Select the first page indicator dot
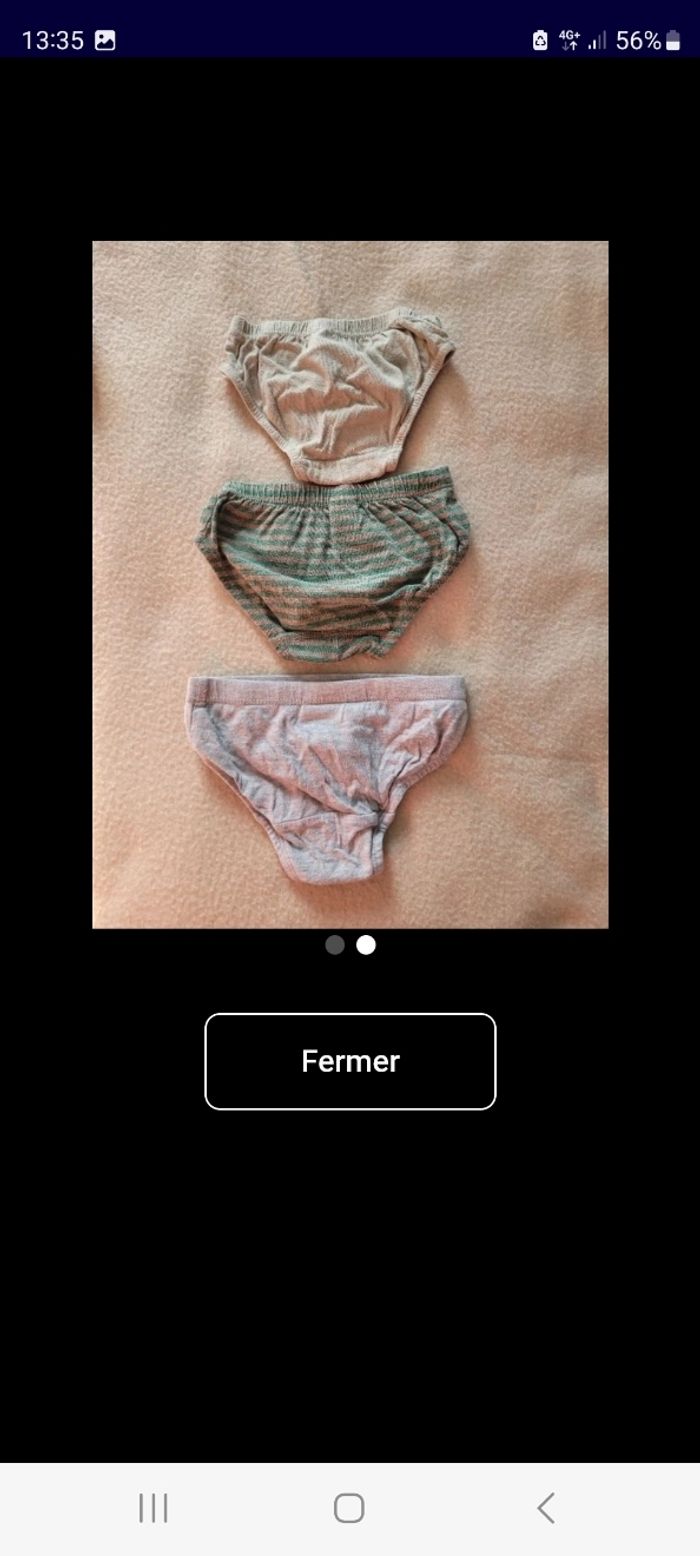The image size is (700, 1556). click(335, 945)
